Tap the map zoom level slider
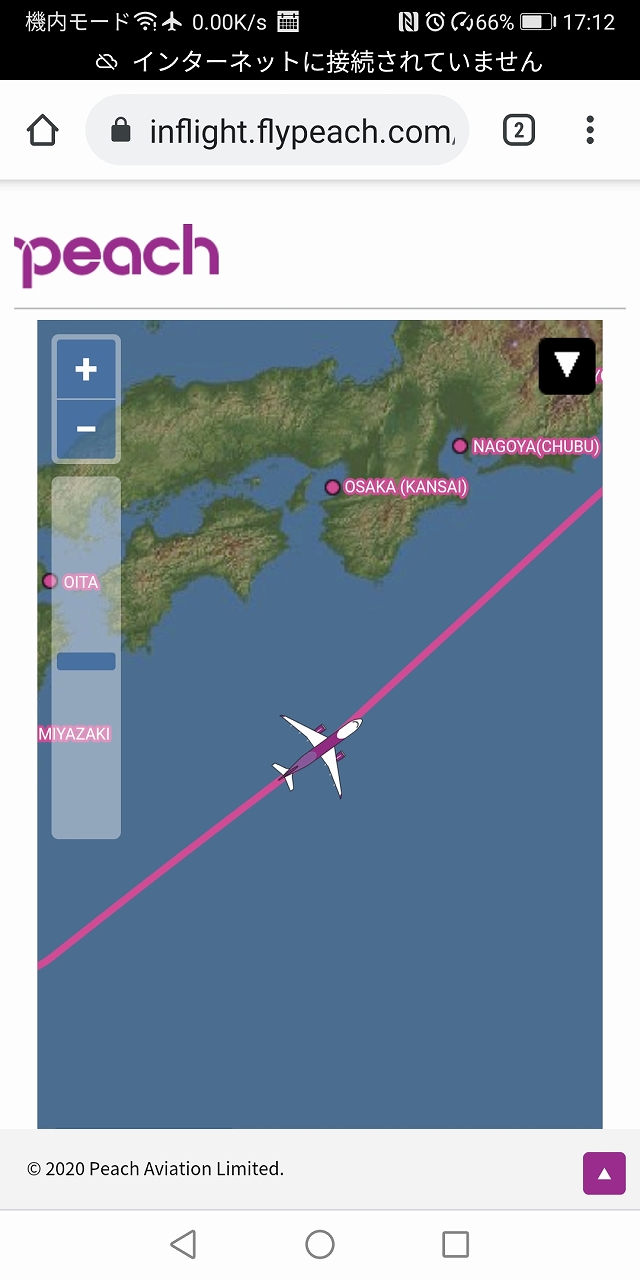Viewport: 640px width, 1280px height. (x=86, y=661)
